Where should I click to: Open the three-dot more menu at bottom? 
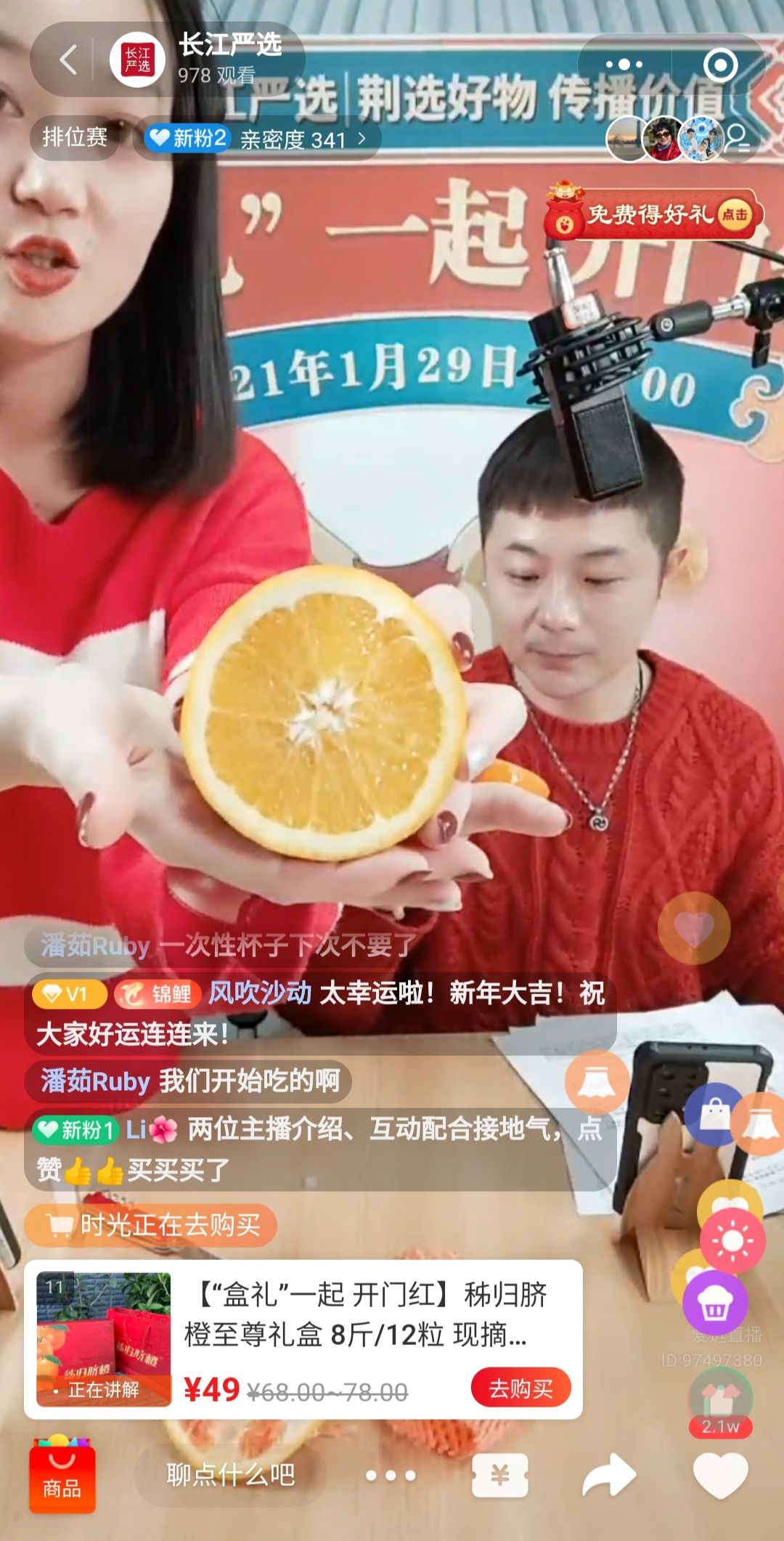click(x=391, y=1475)
